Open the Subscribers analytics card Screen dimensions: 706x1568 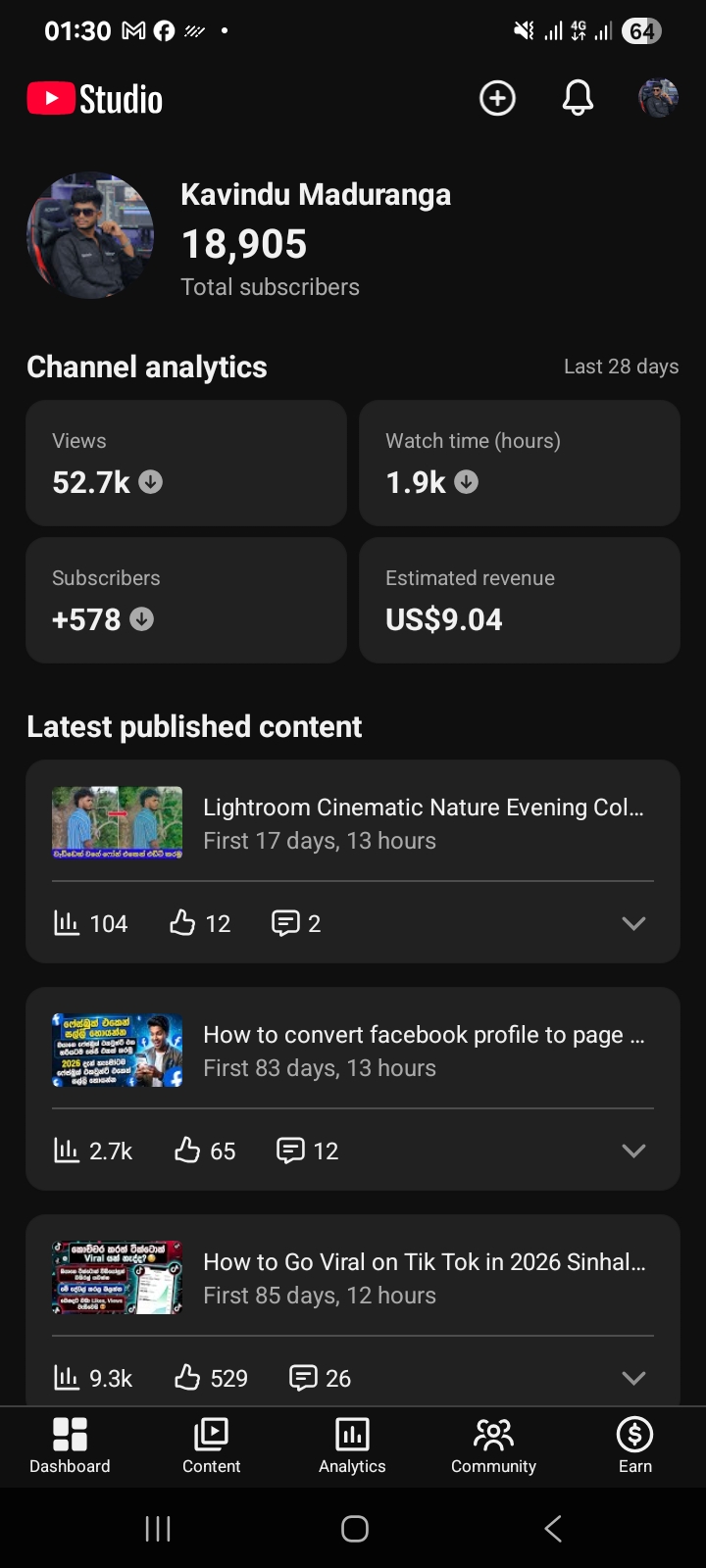[x=186, y=600]
